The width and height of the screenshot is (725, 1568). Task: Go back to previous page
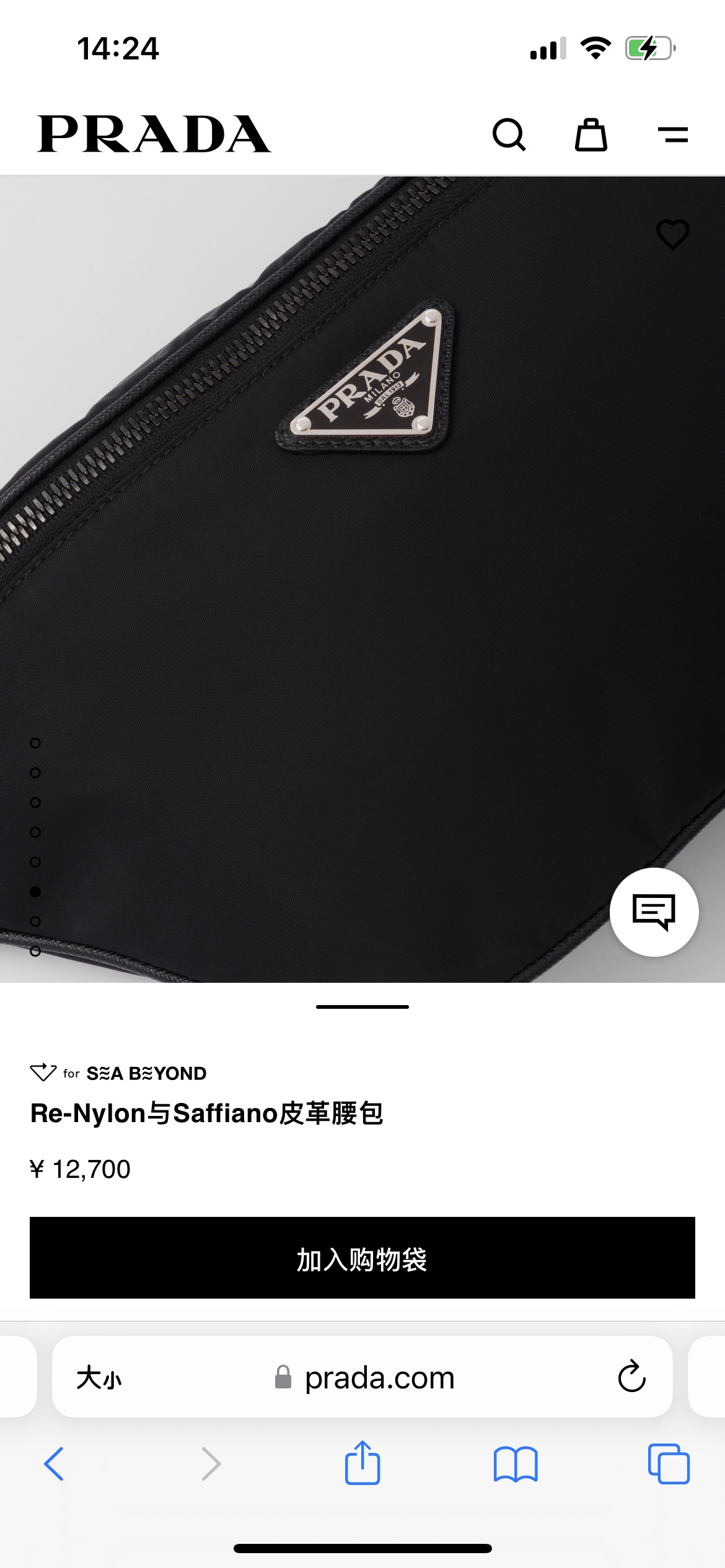coord(54,1464)
